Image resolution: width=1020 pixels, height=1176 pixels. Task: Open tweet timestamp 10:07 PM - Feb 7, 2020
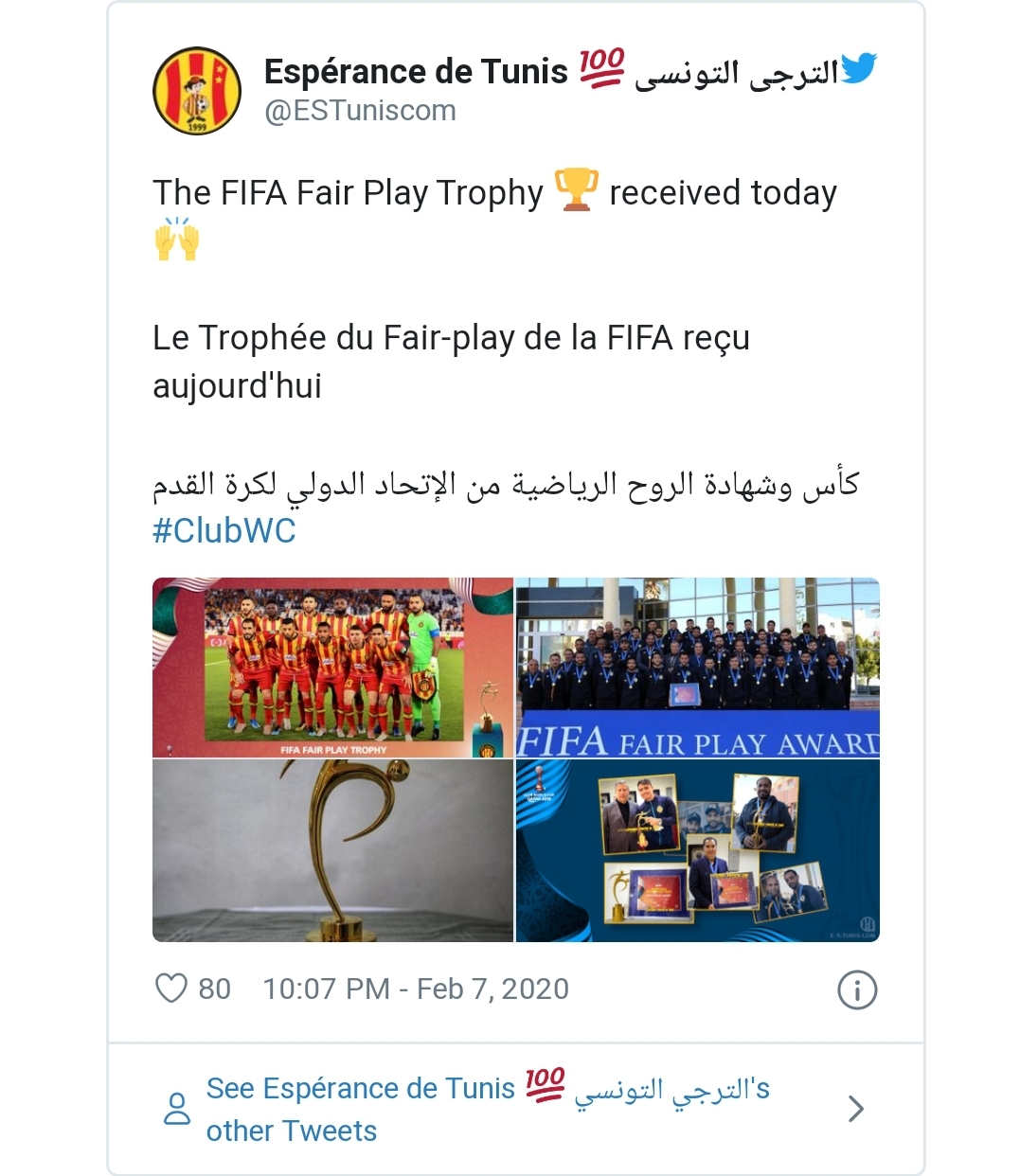[x=416, y=989]
